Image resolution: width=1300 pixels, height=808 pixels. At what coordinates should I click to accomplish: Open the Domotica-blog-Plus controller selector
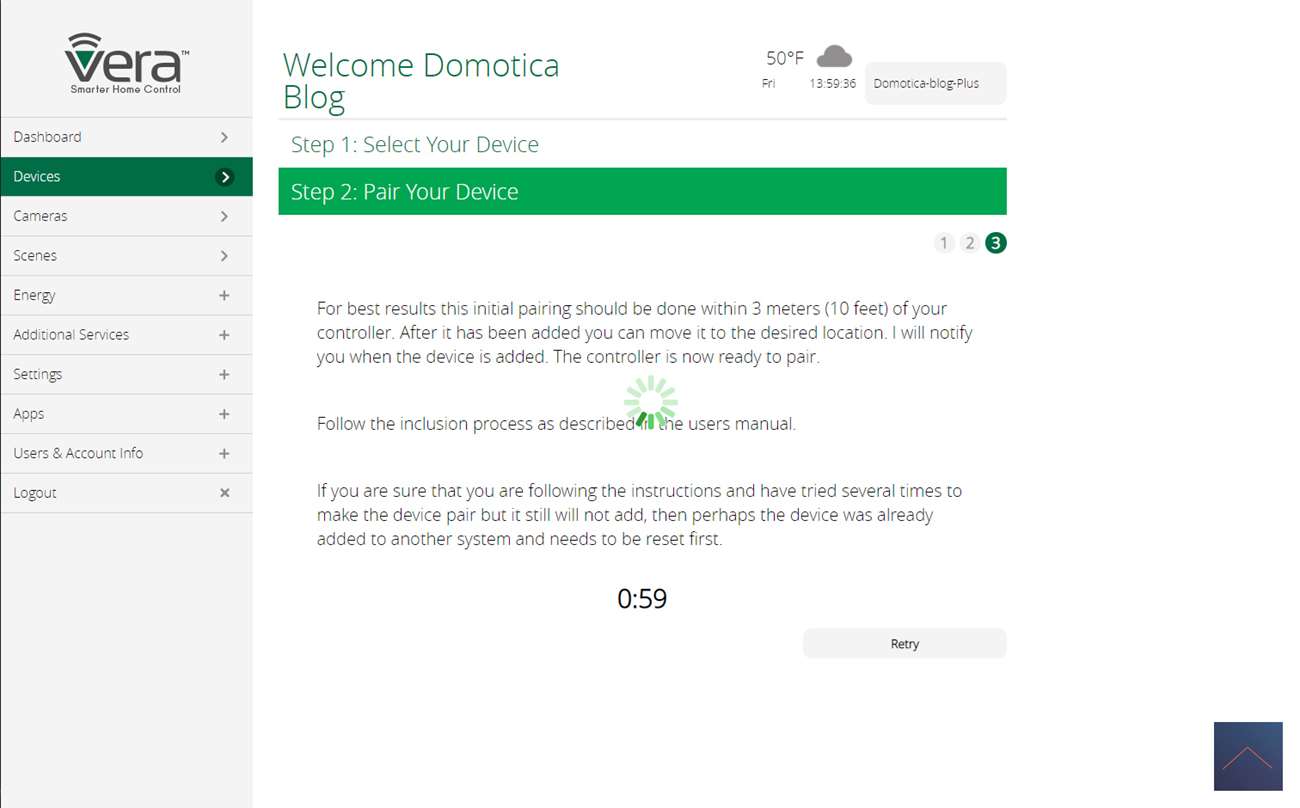coord(935,84)
